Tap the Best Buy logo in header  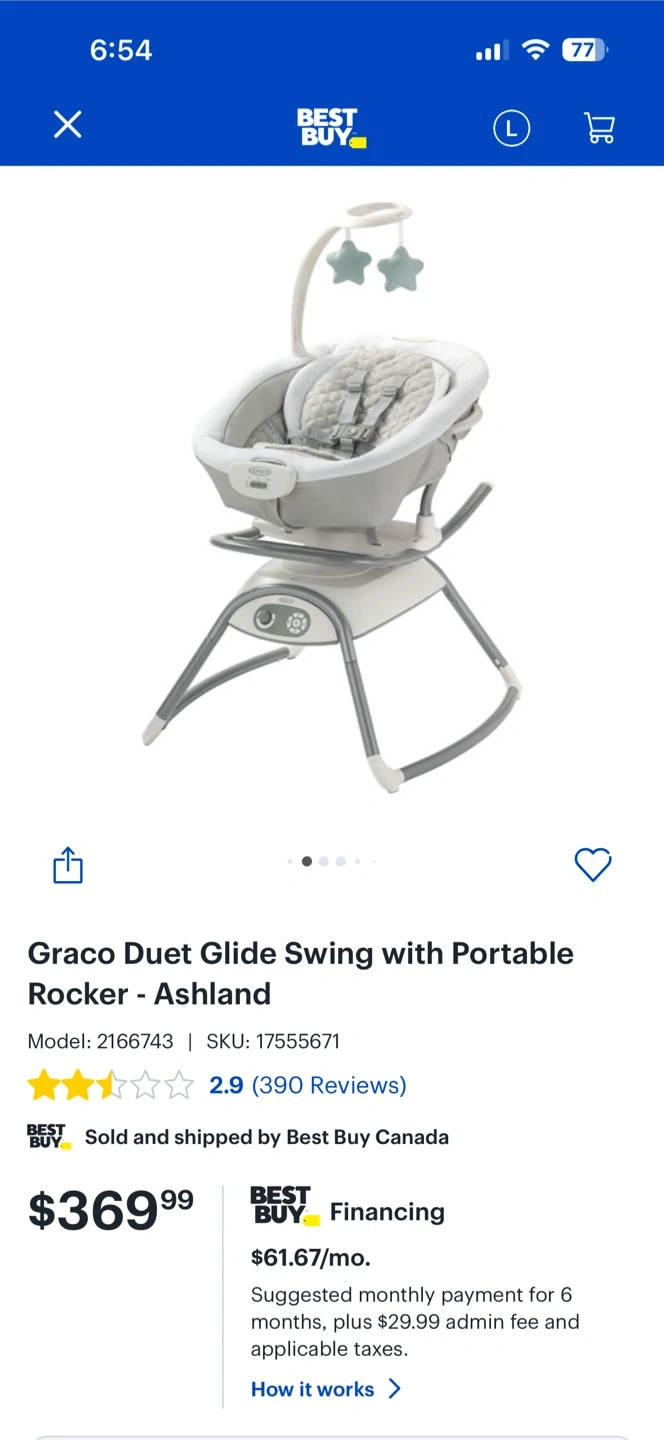[331, 128]
